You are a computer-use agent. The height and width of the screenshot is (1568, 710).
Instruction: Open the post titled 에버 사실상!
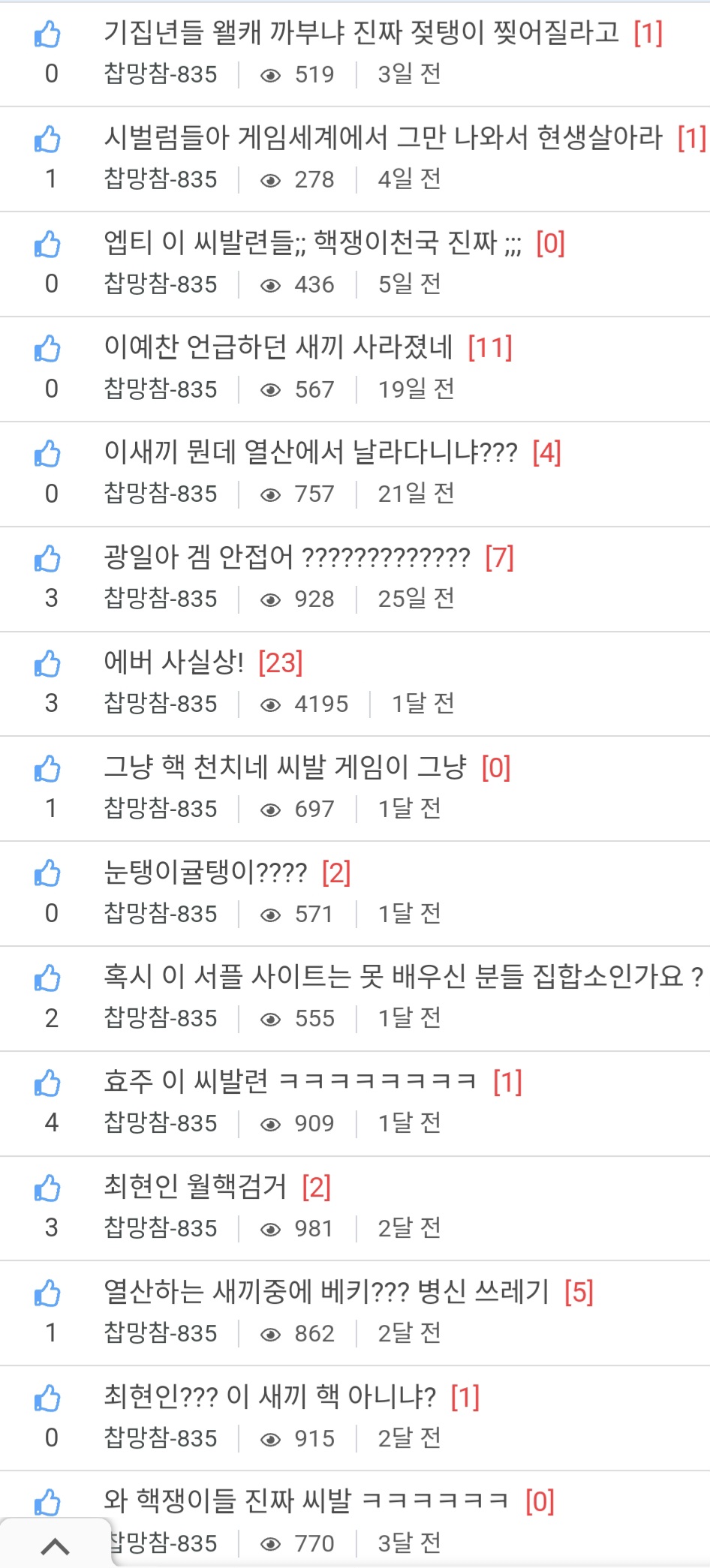pyautogui.click(x=173, y=662)
